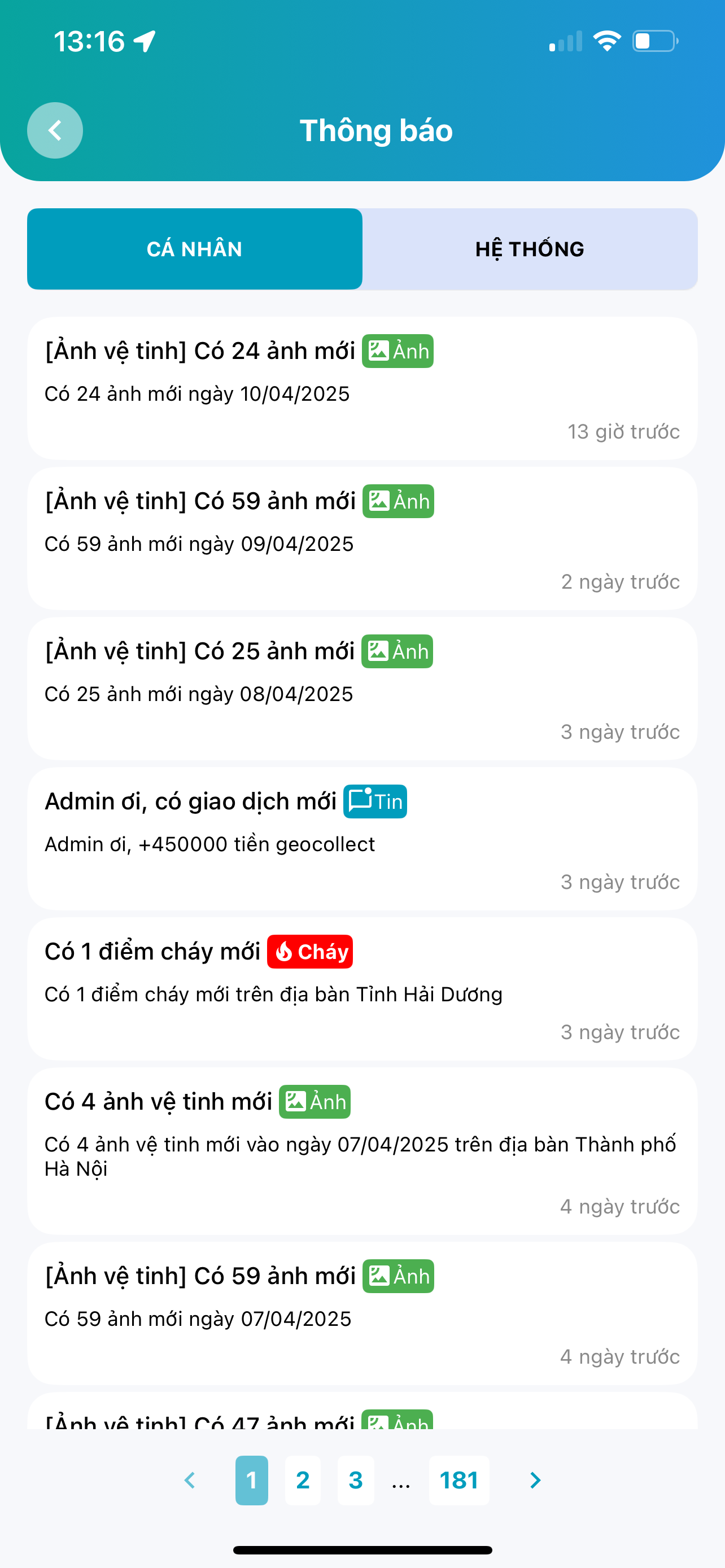Screen dimensions: 725x1568
Task: Go back from the Thông báo screen
Action: (x=55, y=130)
